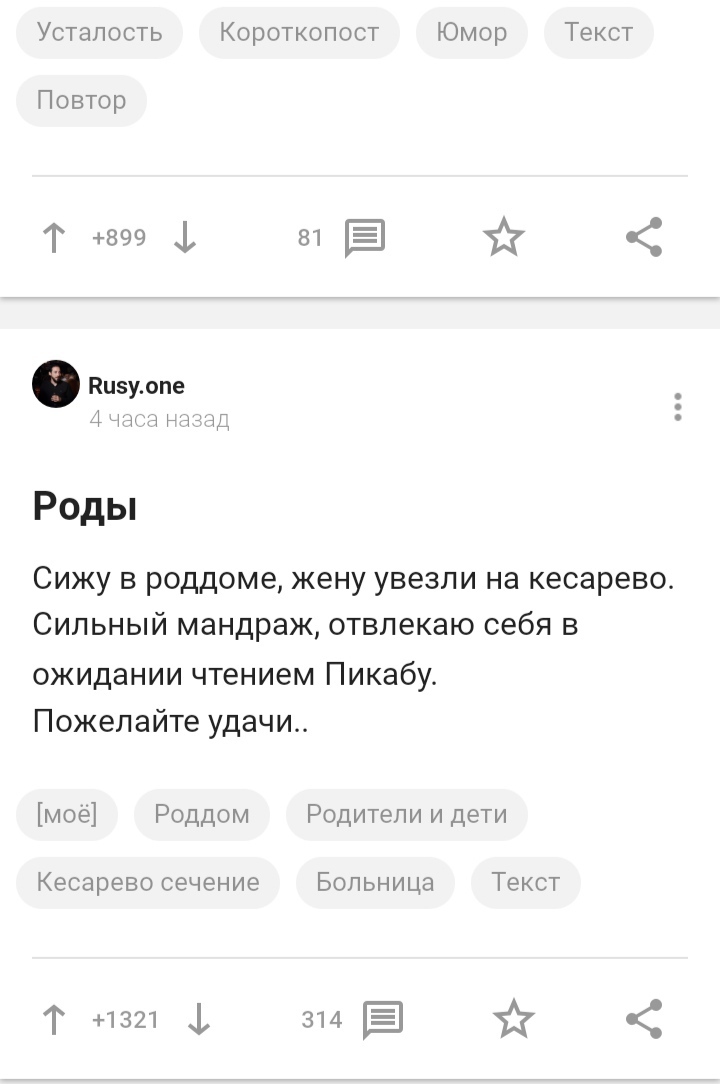Open the Родители и дети tag
Viewport: 720px width, 1084px height.
coord(406,814)
